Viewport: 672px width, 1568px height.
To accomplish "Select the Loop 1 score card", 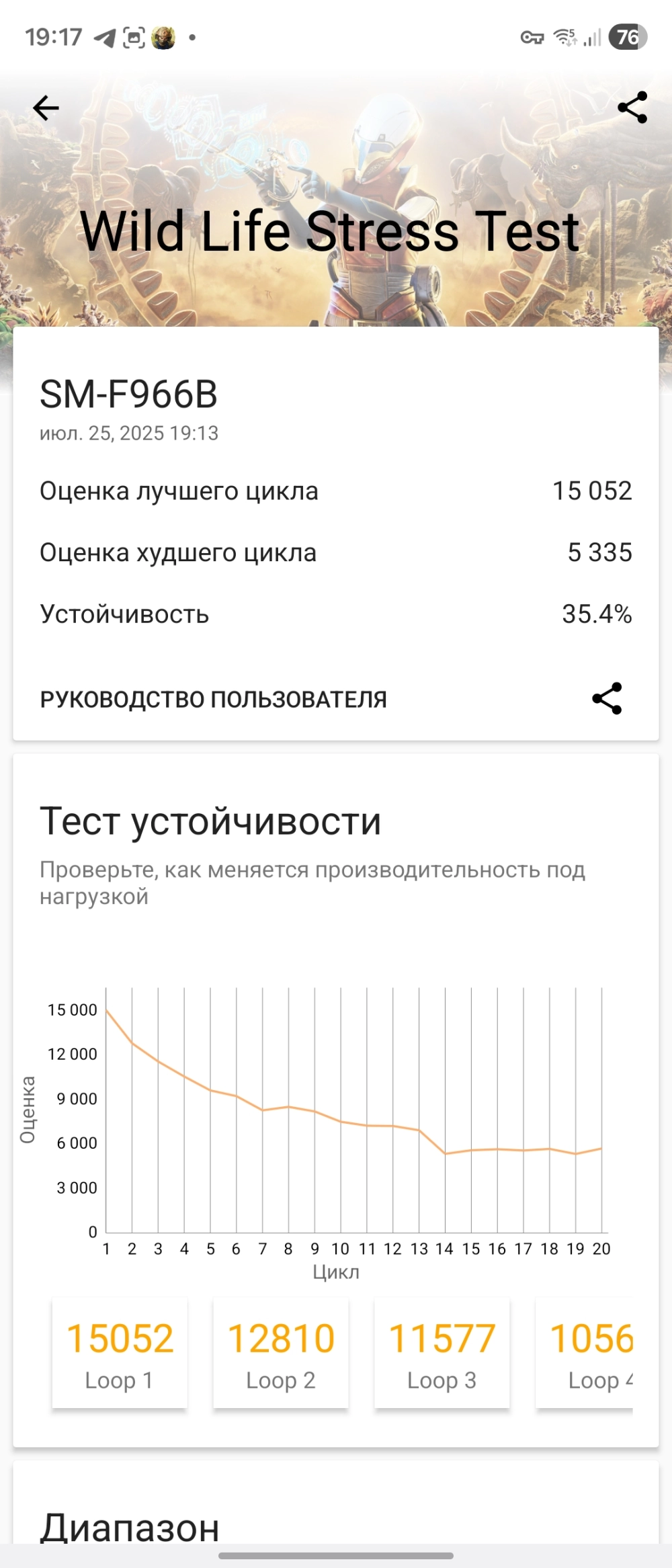I will [120, 1353].
